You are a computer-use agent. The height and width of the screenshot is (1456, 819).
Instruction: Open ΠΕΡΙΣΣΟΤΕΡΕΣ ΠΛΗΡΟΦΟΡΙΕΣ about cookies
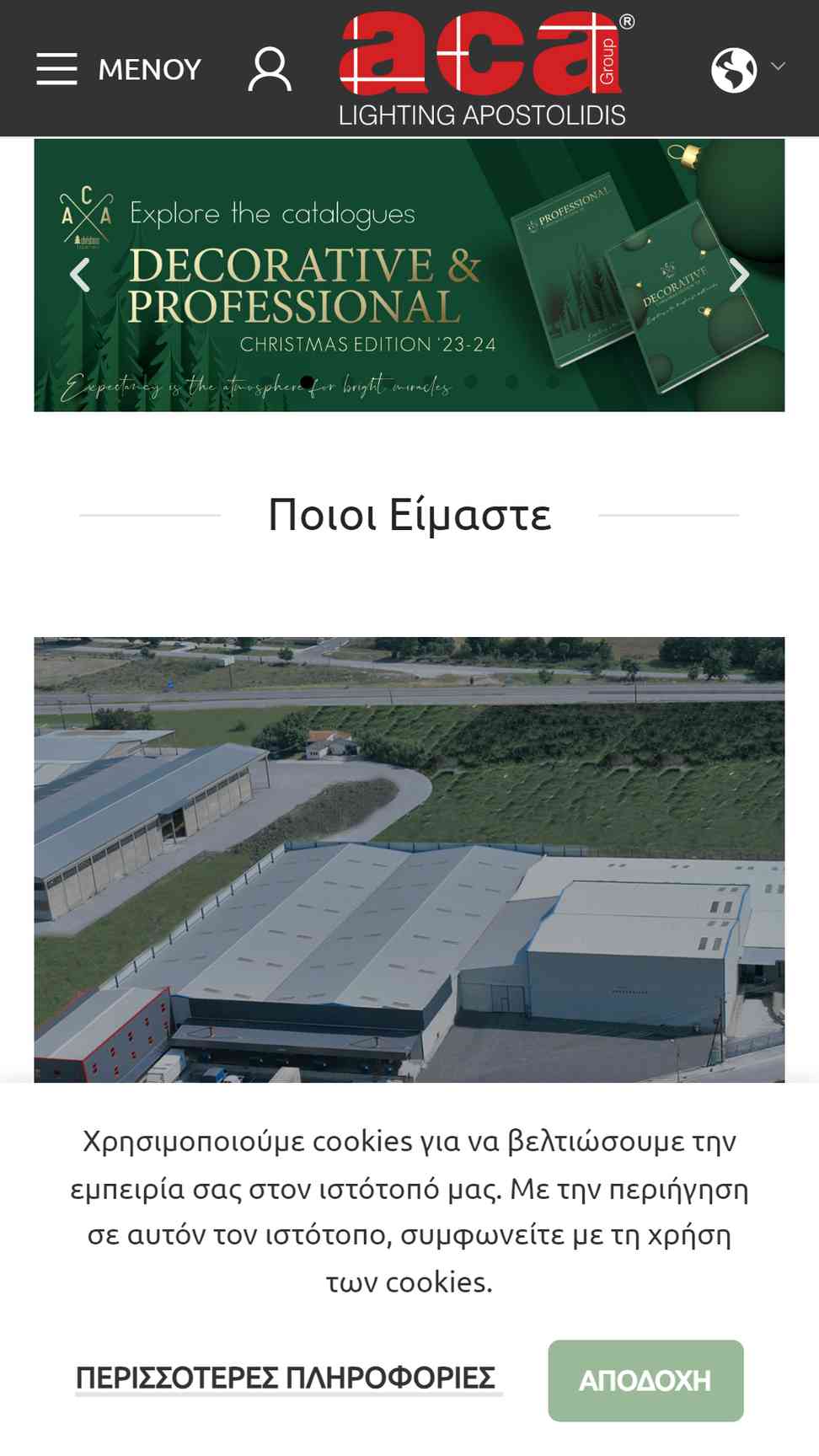click(286, 1378)
